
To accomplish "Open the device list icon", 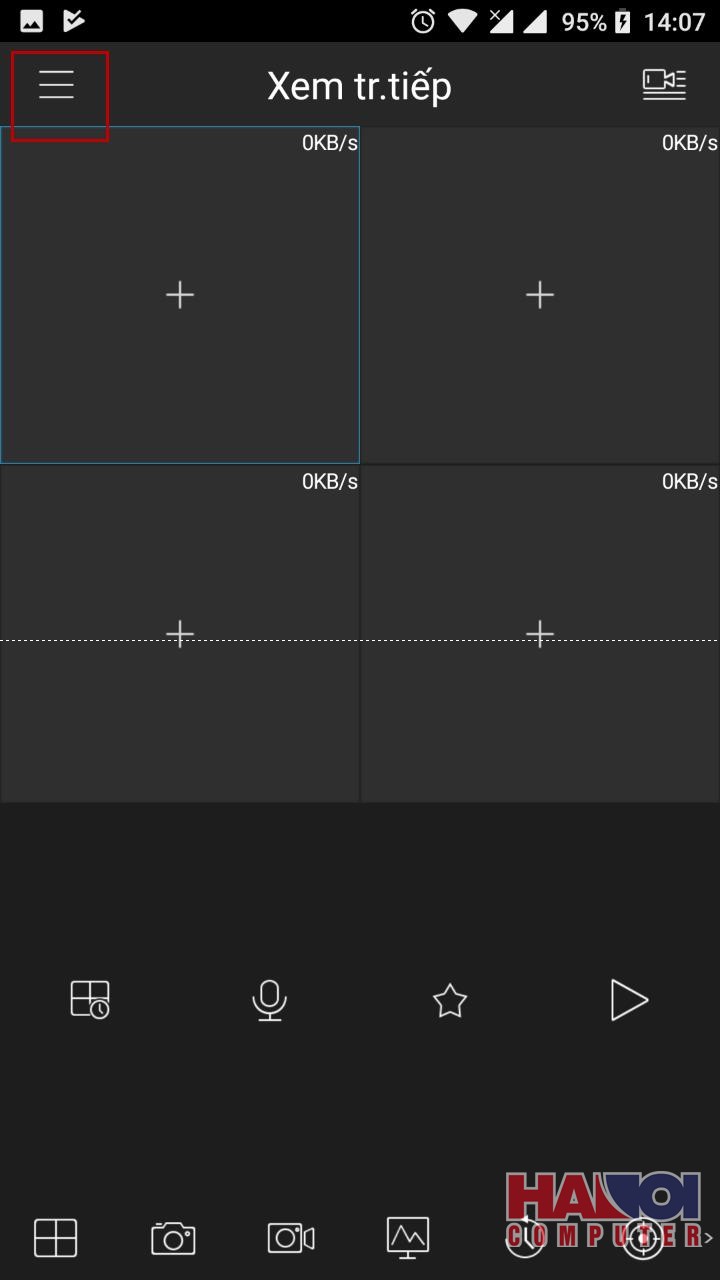I will [664, 86].
